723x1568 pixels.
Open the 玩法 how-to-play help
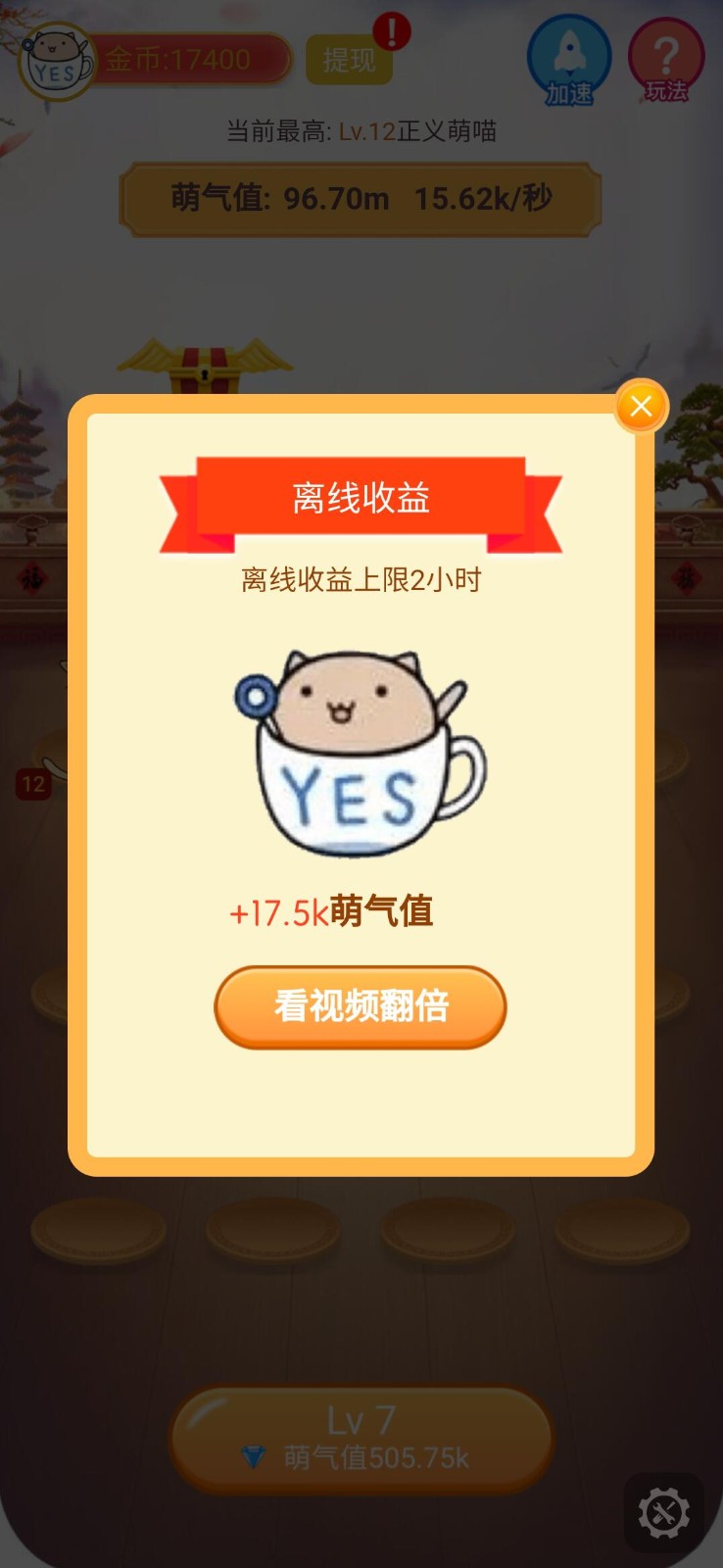(666, 60)
